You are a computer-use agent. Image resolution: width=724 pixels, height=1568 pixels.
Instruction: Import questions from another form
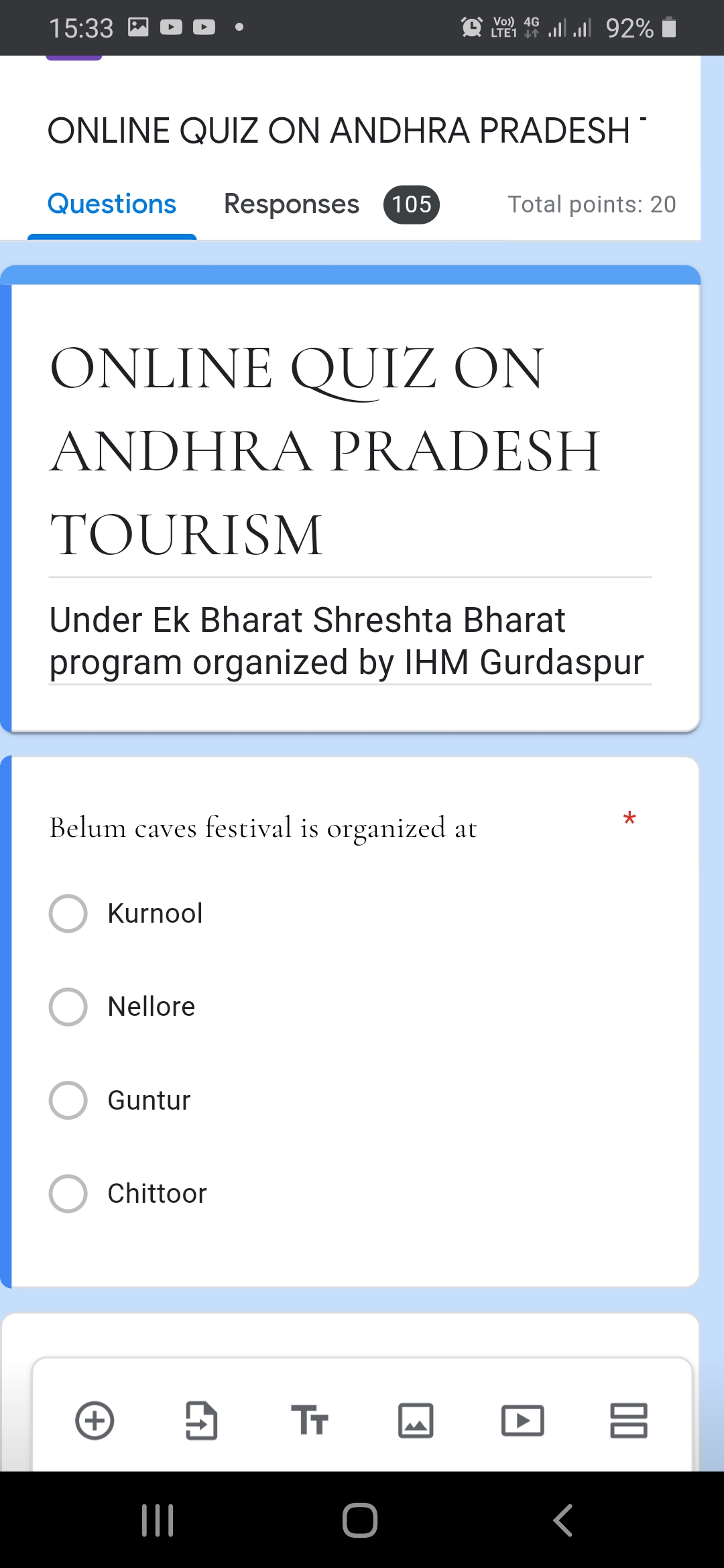click(201, 1420)
